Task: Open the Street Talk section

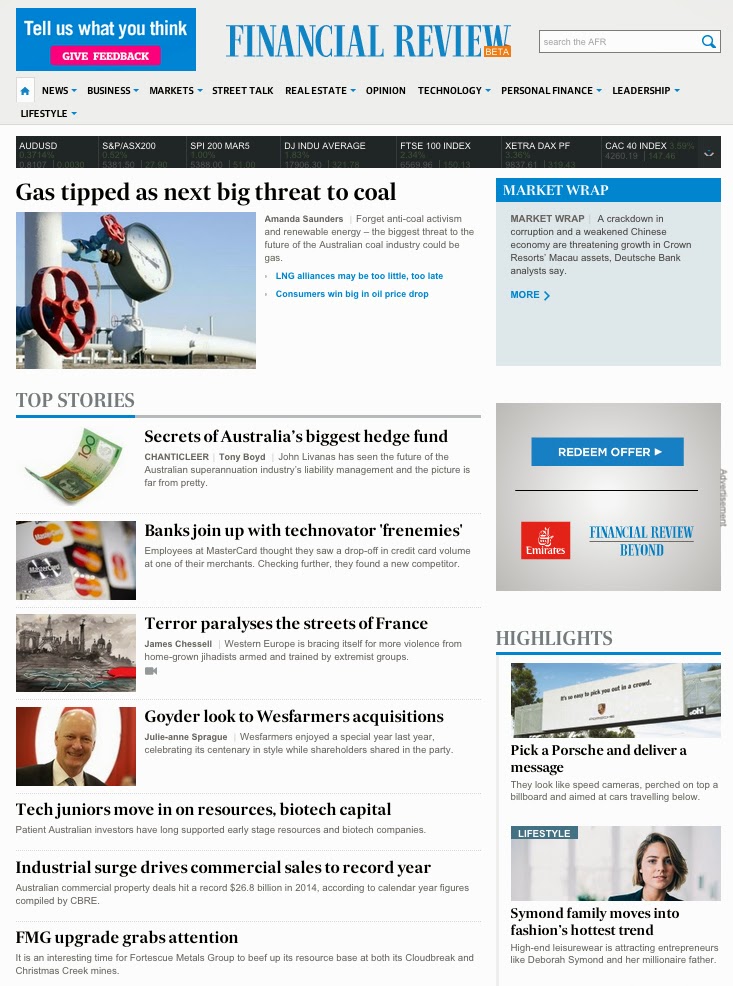Action: pyautogui.click(x=243, y=91)
